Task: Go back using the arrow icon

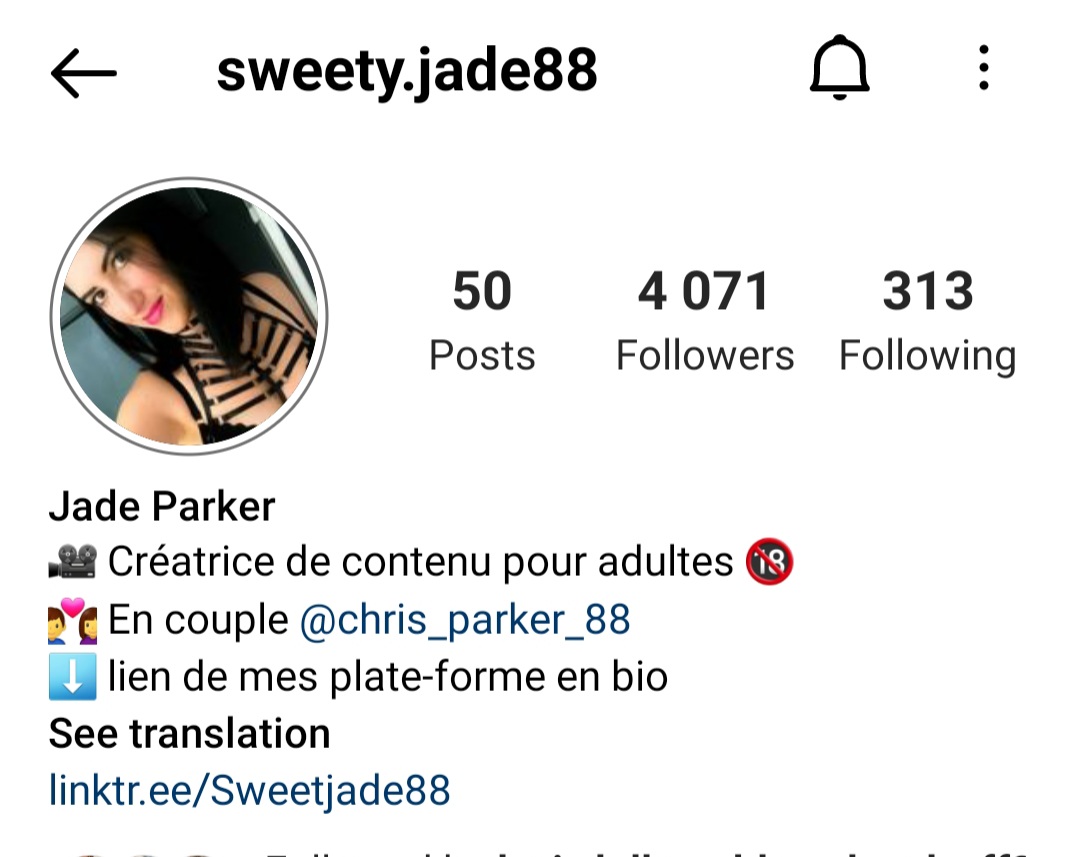Action: 83,73
